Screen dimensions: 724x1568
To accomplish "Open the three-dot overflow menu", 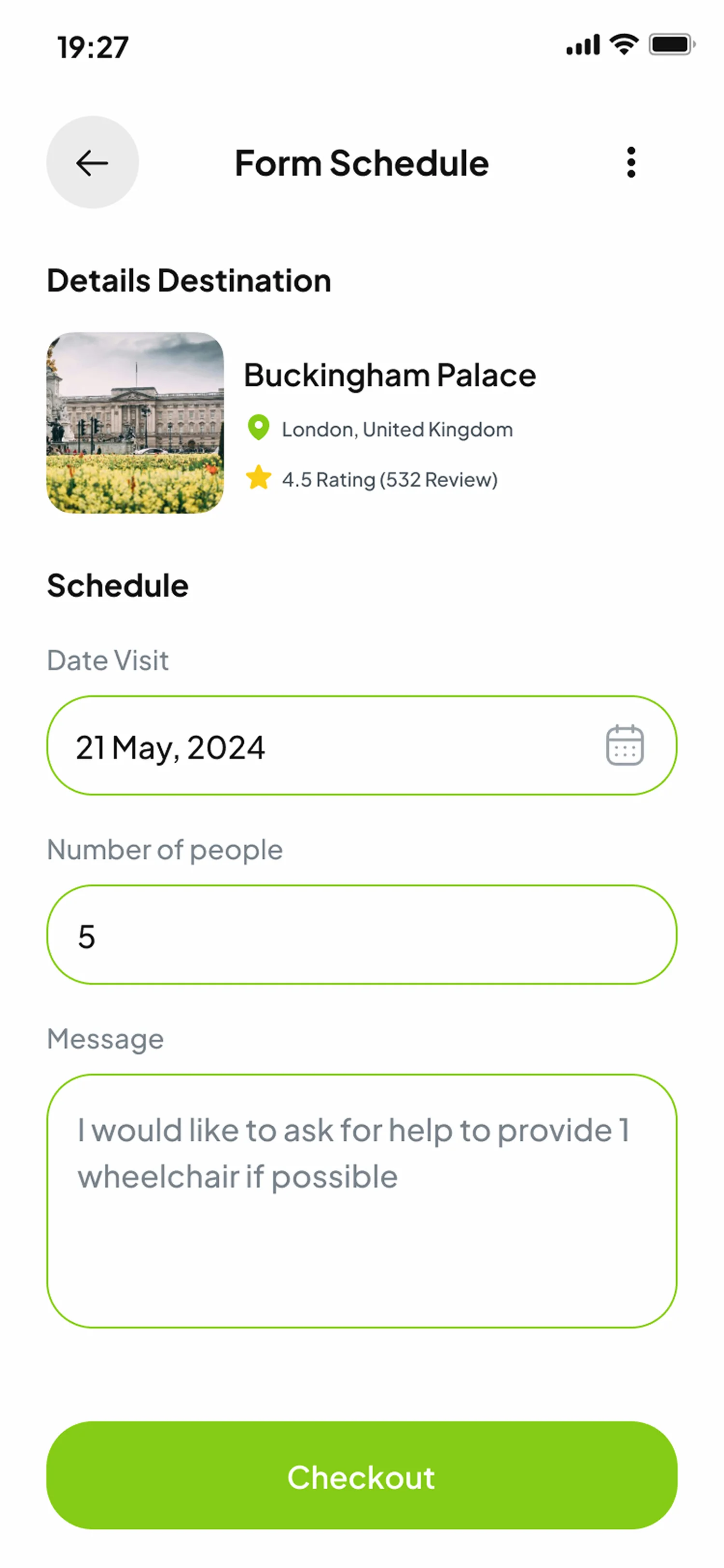I will pos(631,163).
